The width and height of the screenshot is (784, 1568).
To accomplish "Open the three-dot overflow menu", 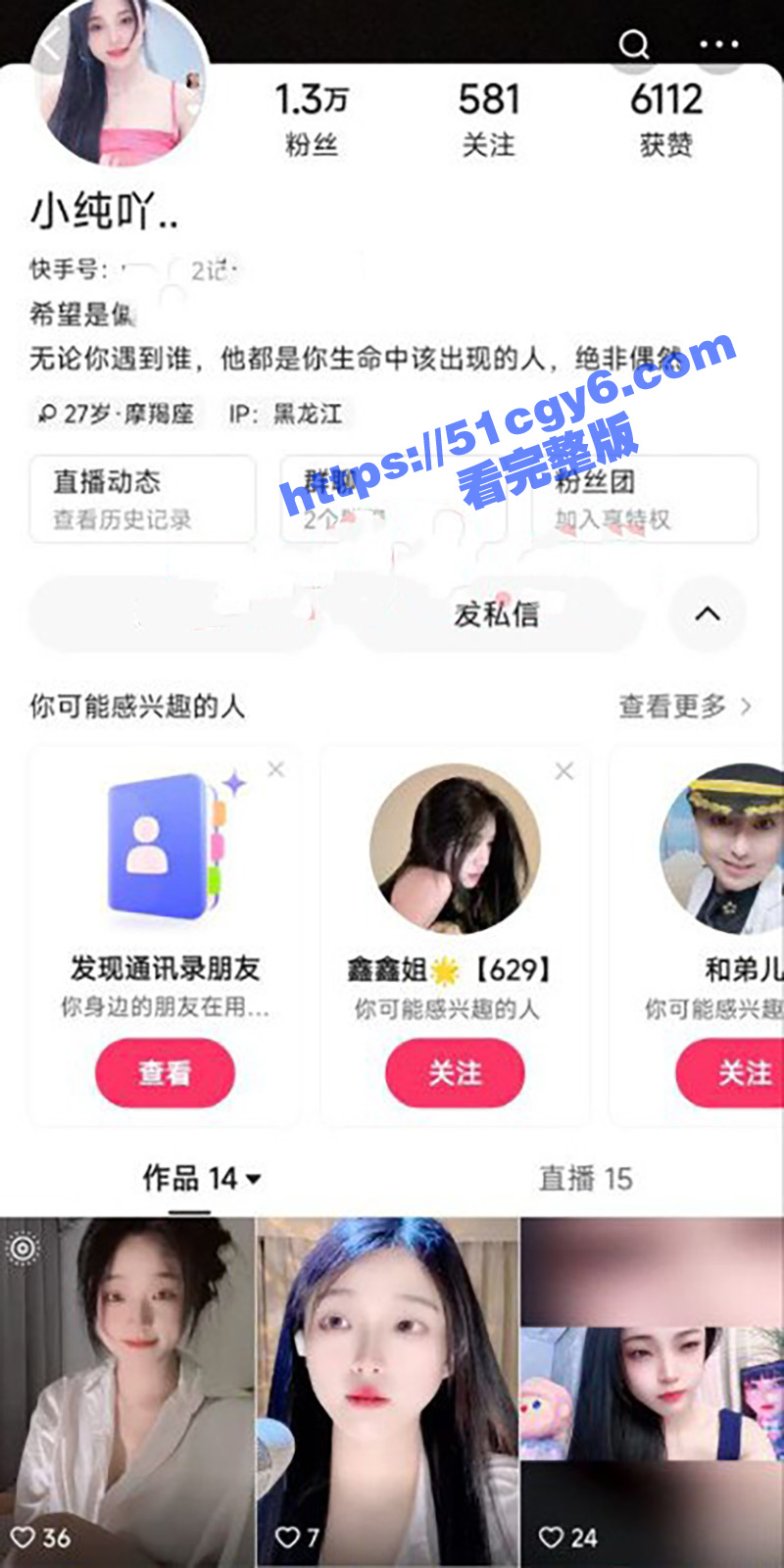I will click(719, 45).
